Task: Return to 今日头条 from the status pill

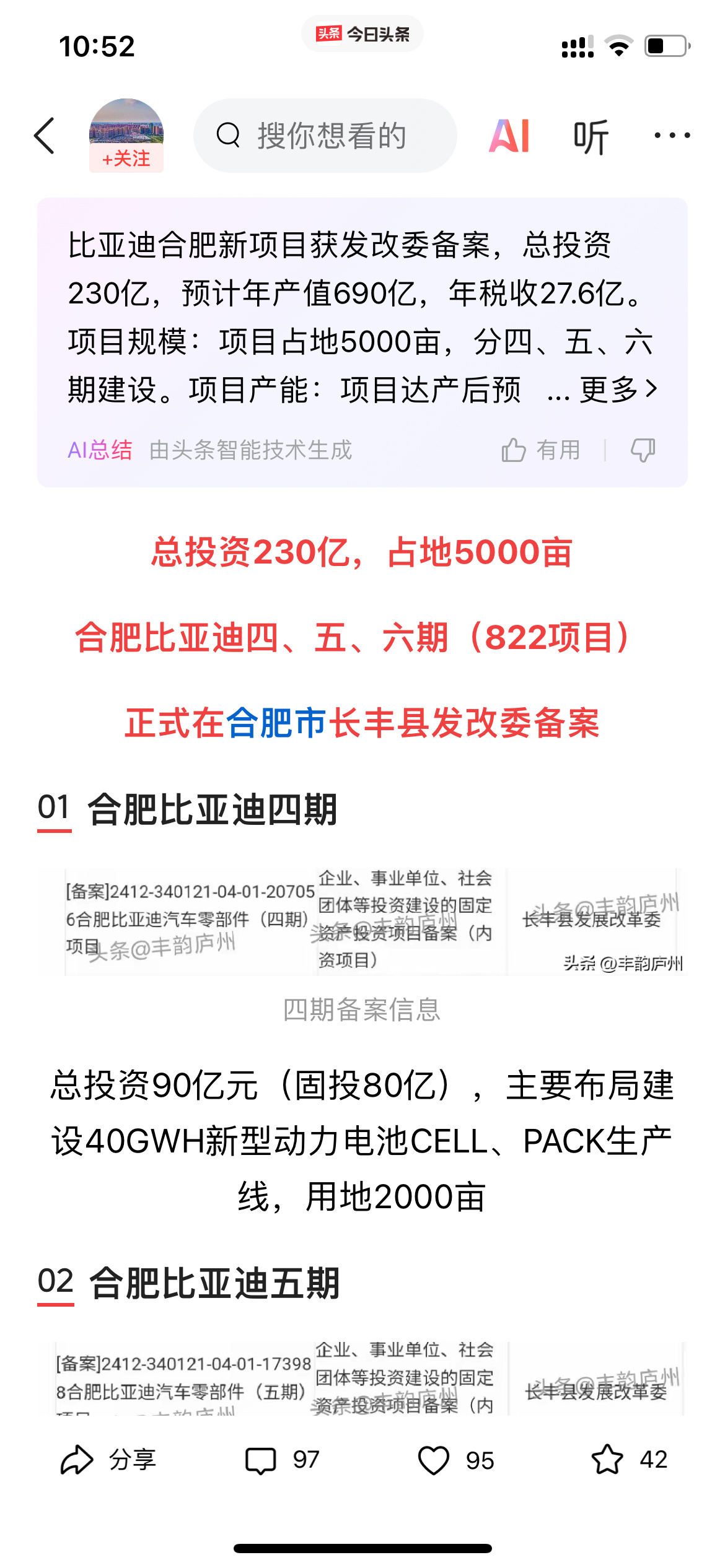Action: click(362, 34)
